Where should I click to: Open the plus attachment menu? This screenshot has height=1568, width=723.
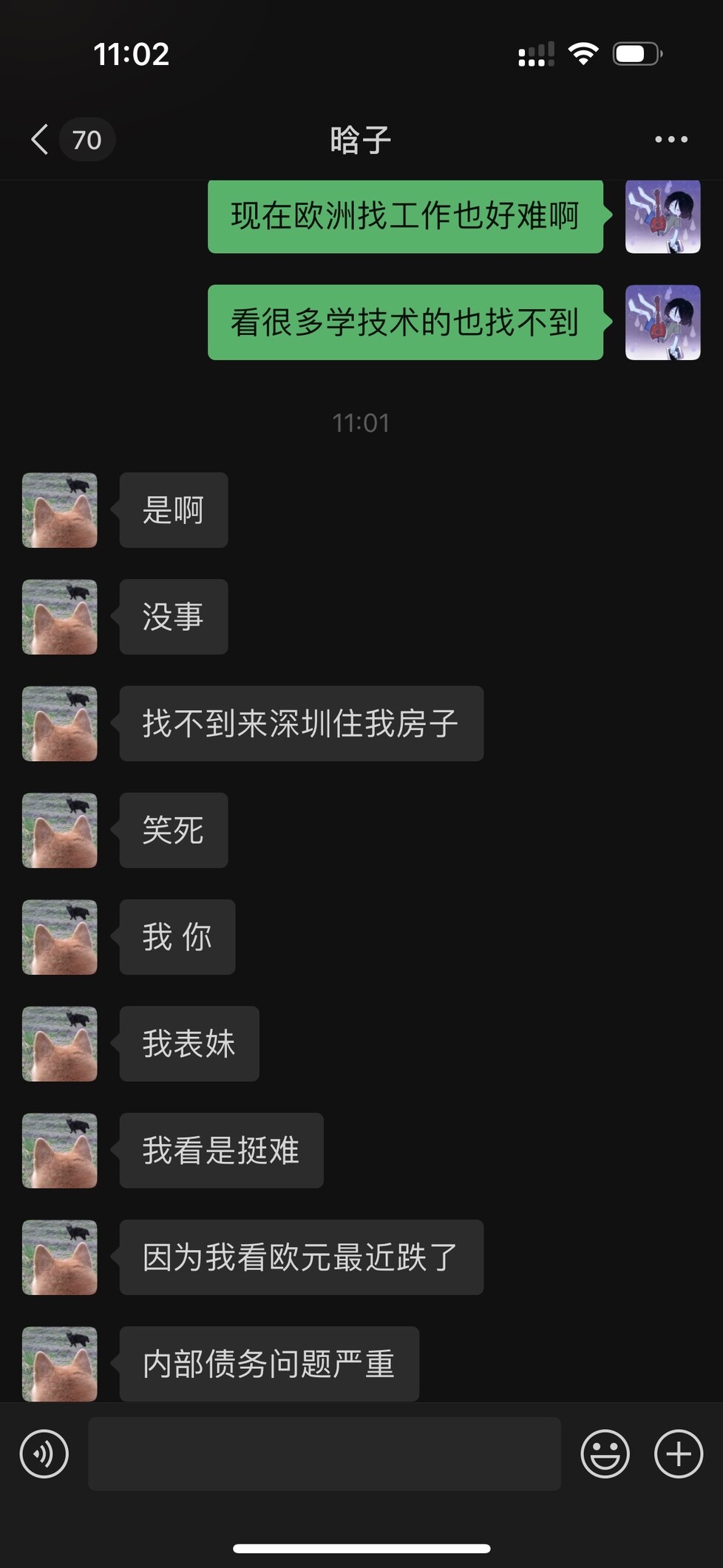point(678,1453)
